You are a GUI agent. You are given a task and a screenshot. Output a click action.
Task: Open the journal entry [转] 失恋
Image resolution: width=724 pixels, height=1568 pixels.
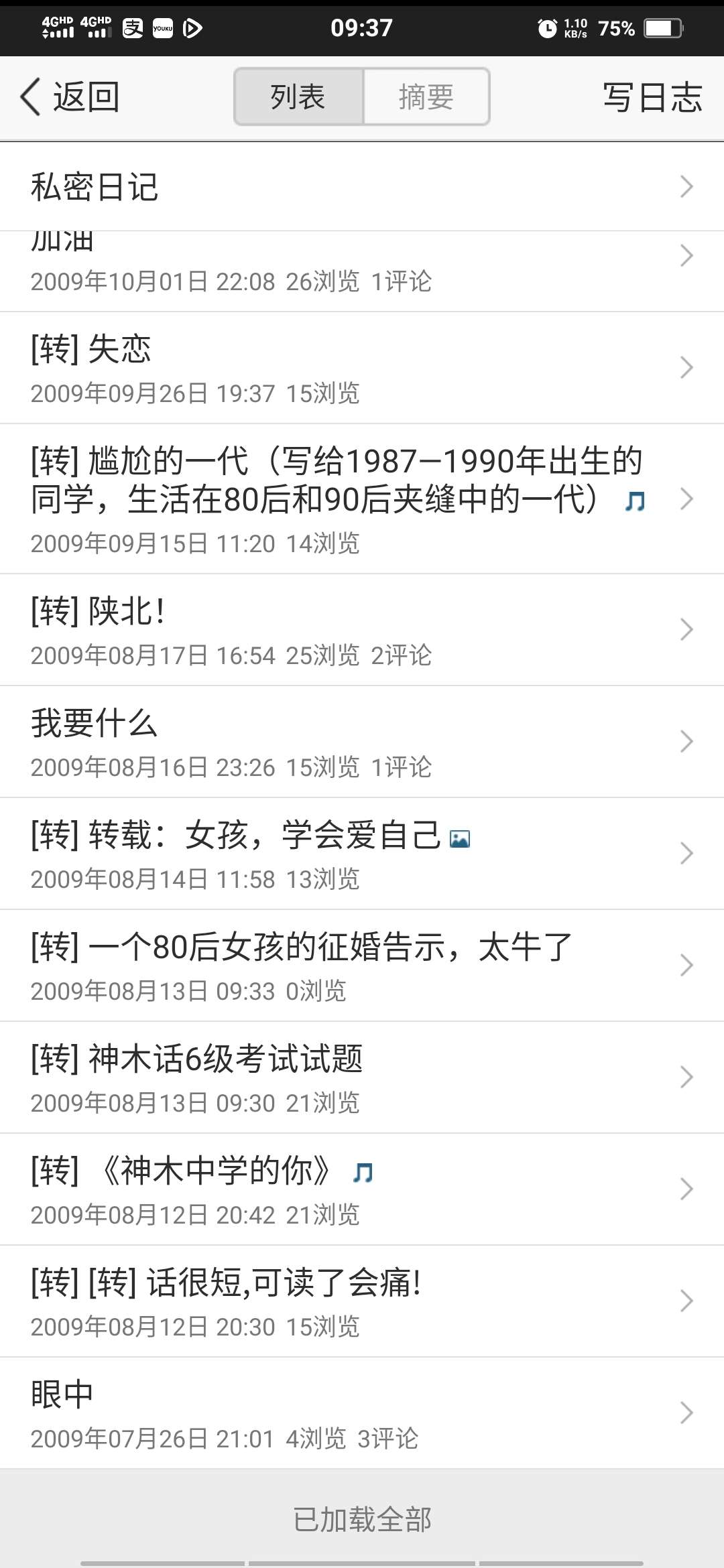(362, 367)
